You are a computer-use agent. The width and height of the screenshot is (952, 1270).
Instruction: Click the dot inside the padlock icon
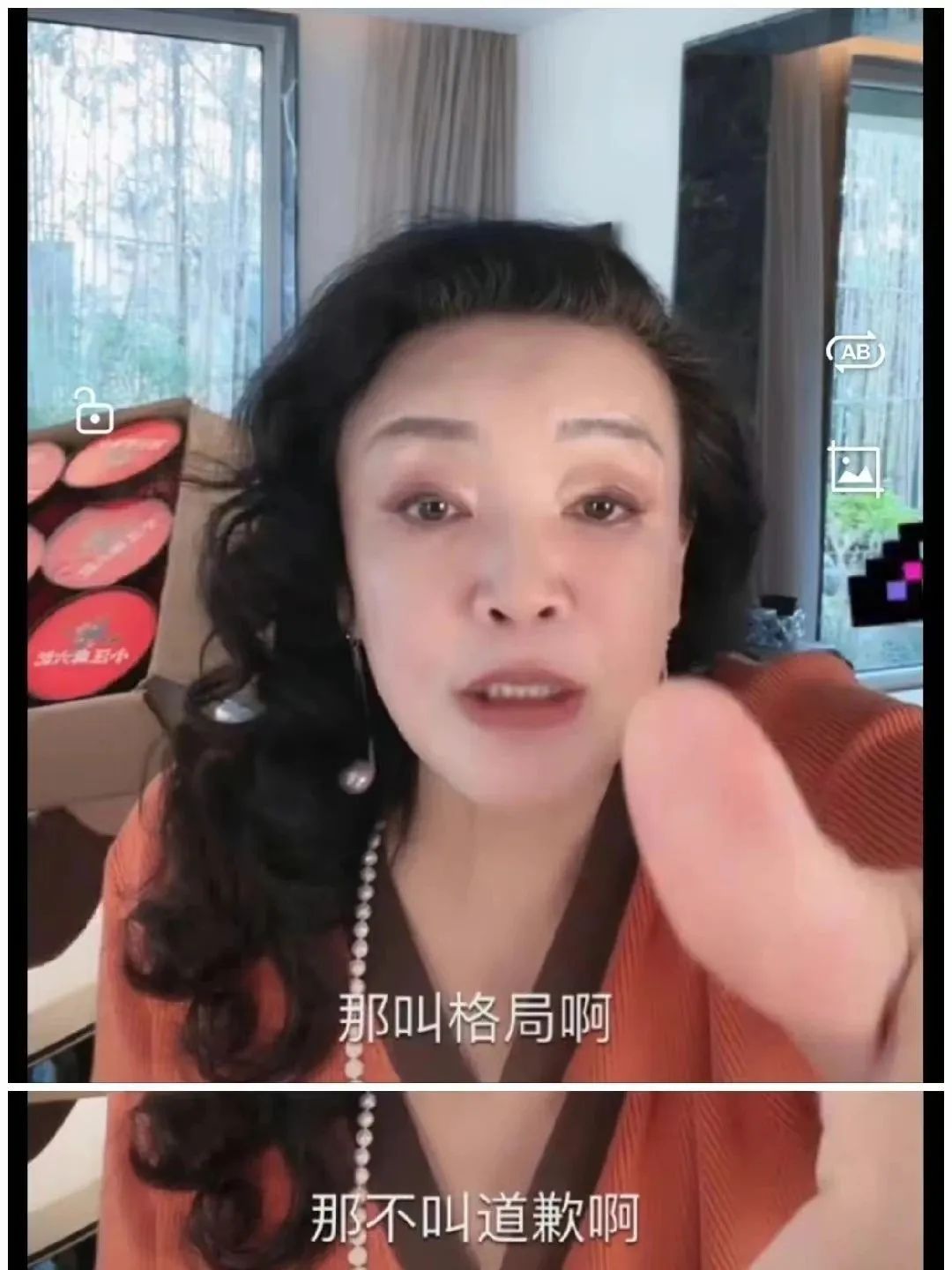point(94,418)
